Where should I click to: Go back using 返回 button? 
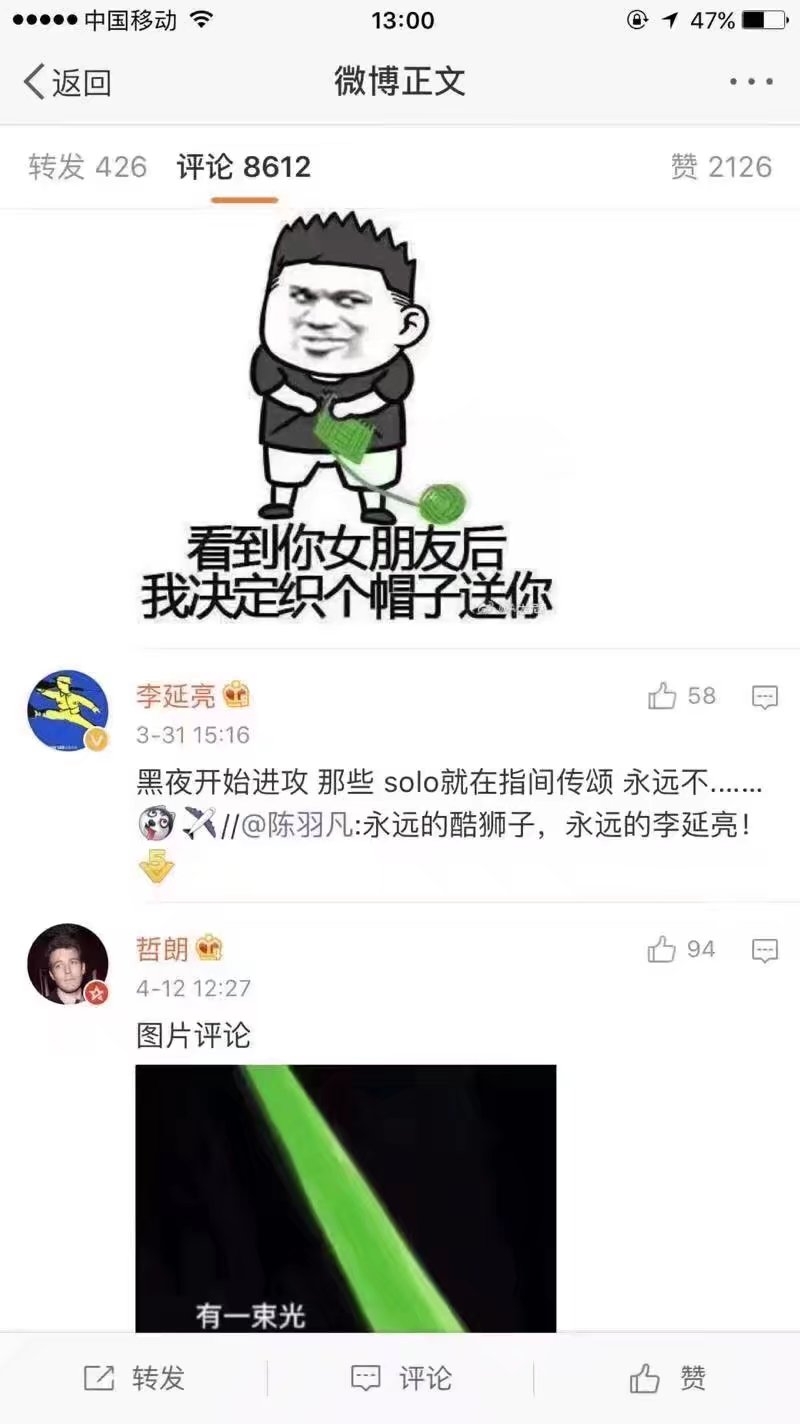67,82
